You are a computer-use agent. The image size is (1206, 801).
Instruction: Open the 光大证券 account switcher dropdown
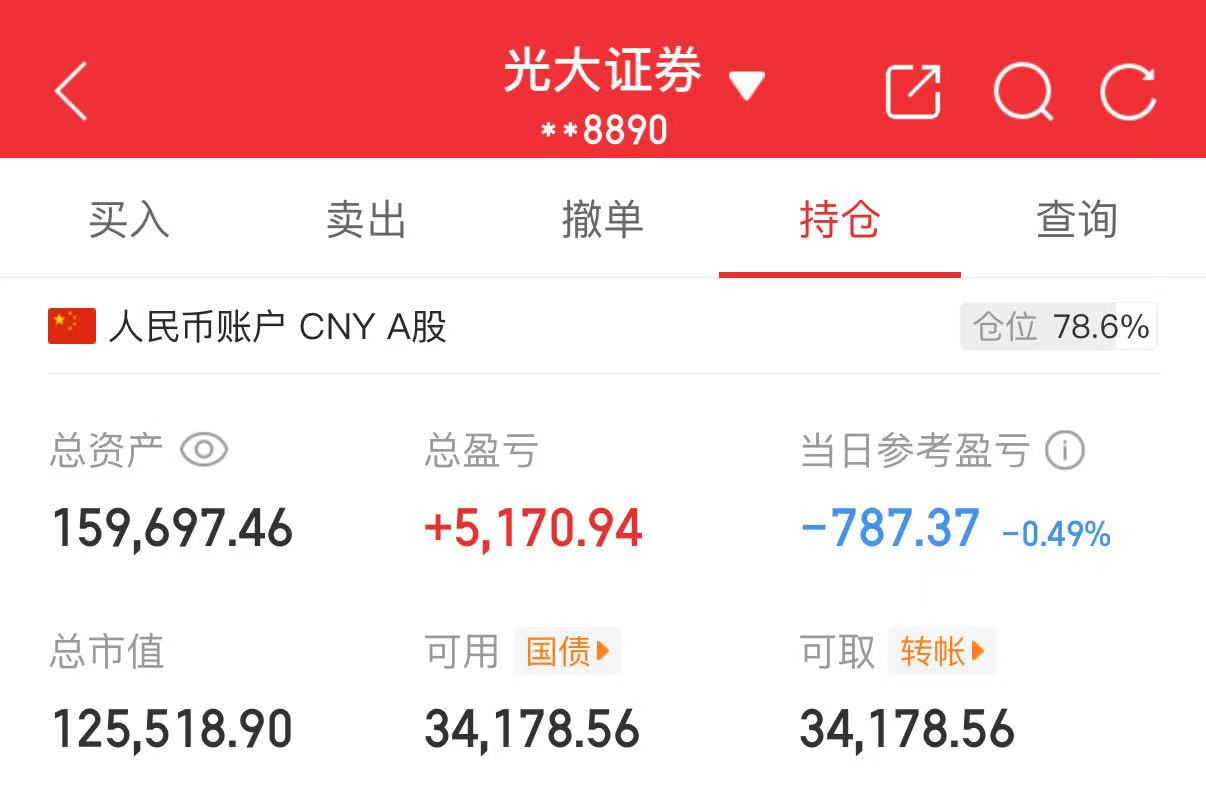pos(746,86)
